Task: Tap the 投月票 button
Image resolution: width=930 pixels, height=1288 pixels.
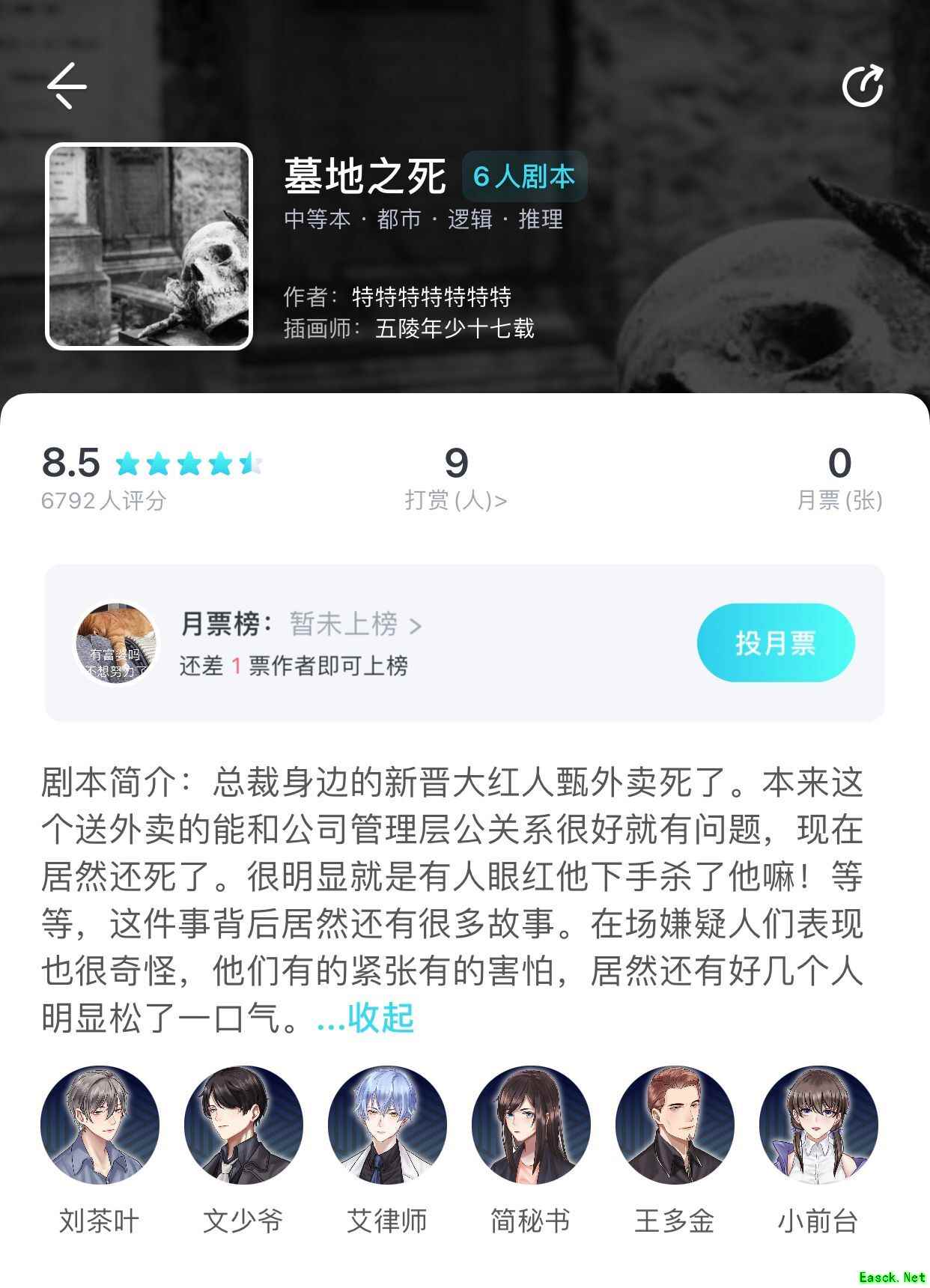Action: click(x=775, y=643)
